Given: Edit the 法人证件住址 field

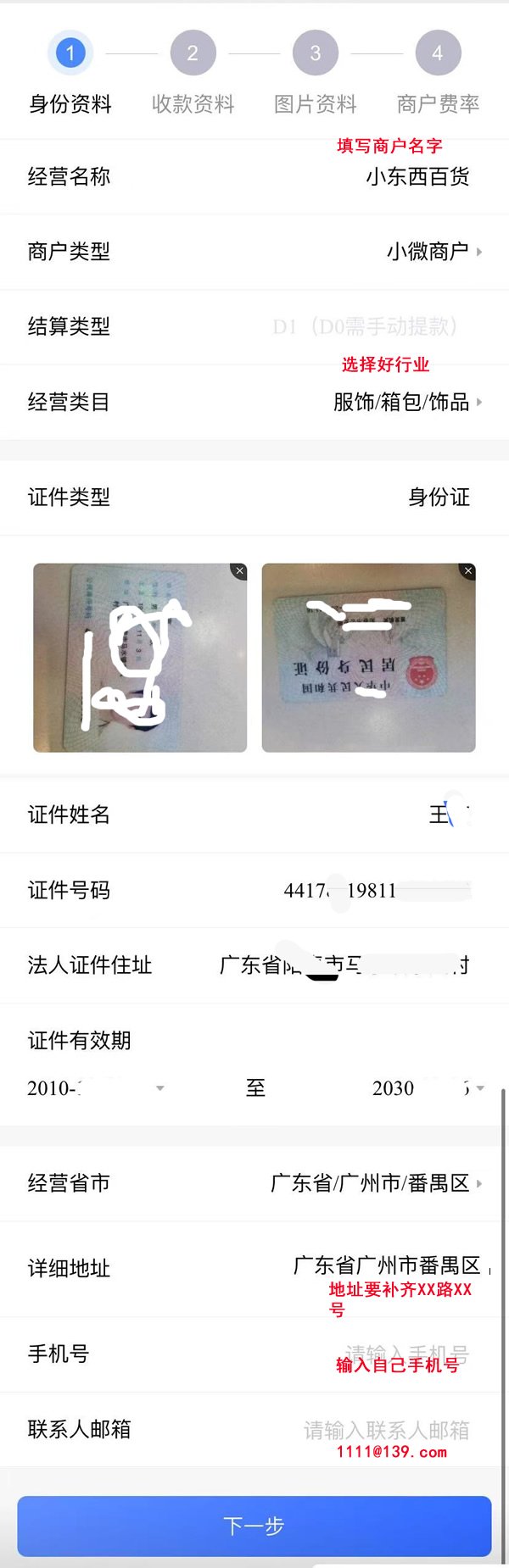Looking at the screenshot, I should click(x=344, y=965).
